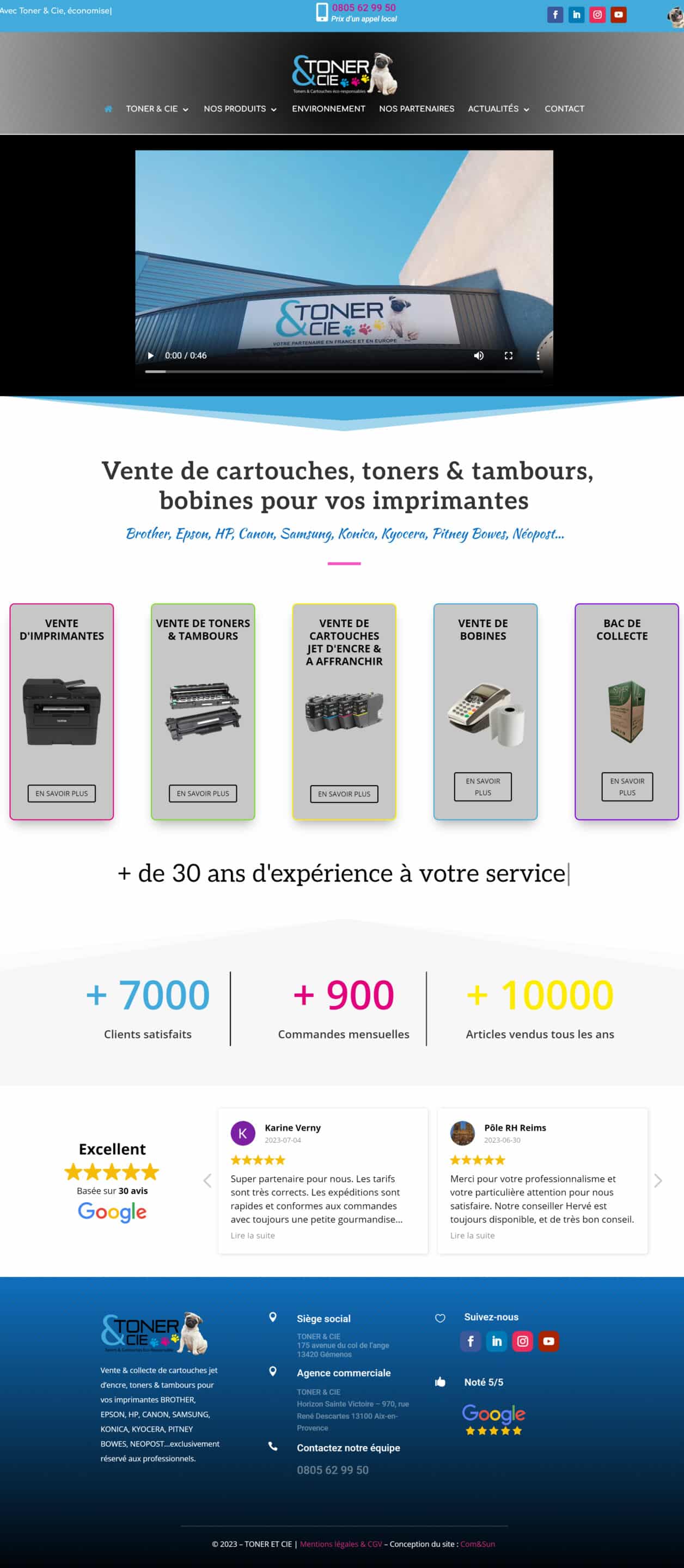Open the YouTube icon in the top bar

[618, 15]
